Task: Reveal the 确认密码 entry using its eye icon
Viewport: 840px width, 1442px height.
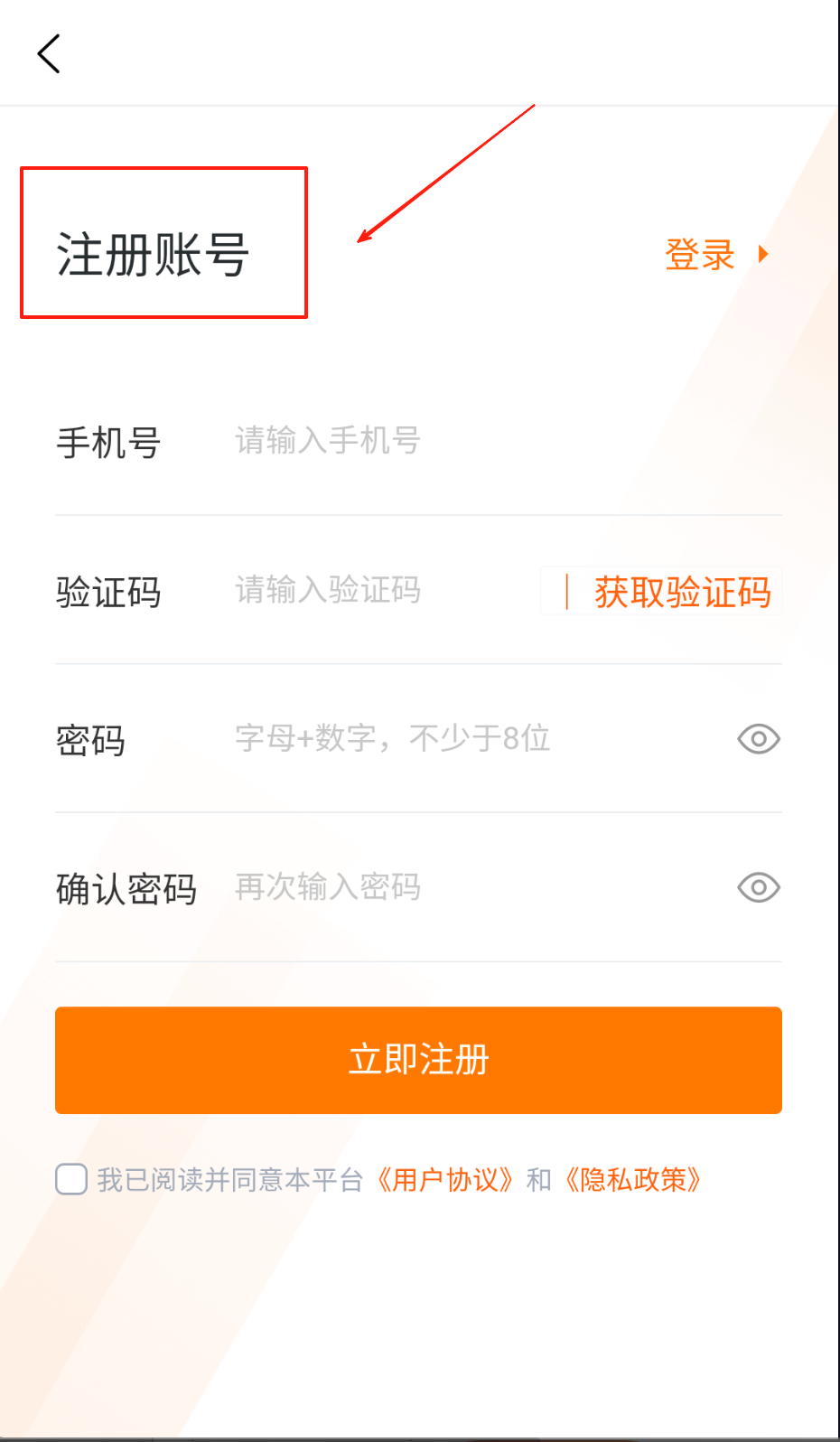Action: click(x=758, y=887)
